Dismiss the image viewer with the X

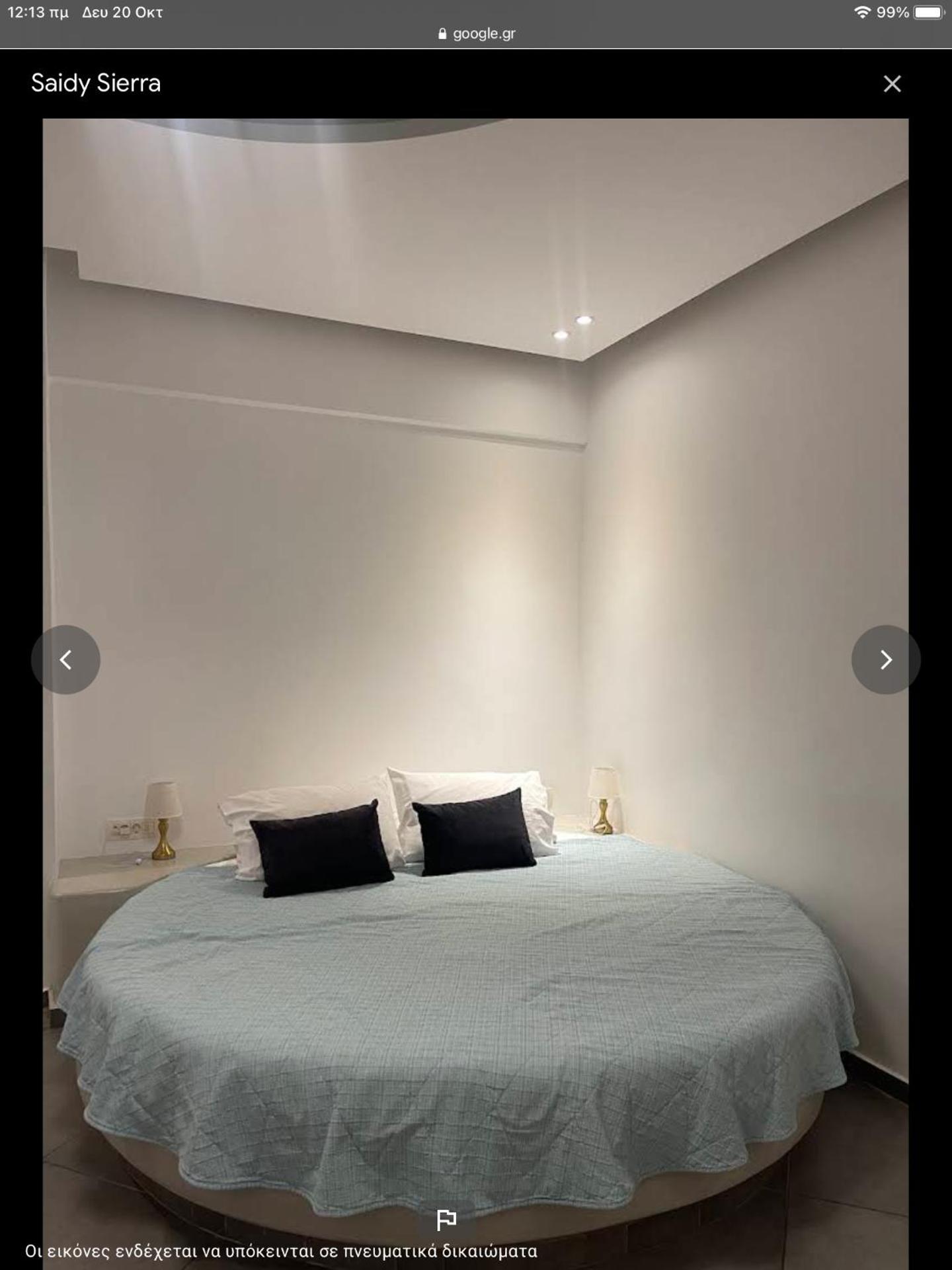tap(892, 83)
